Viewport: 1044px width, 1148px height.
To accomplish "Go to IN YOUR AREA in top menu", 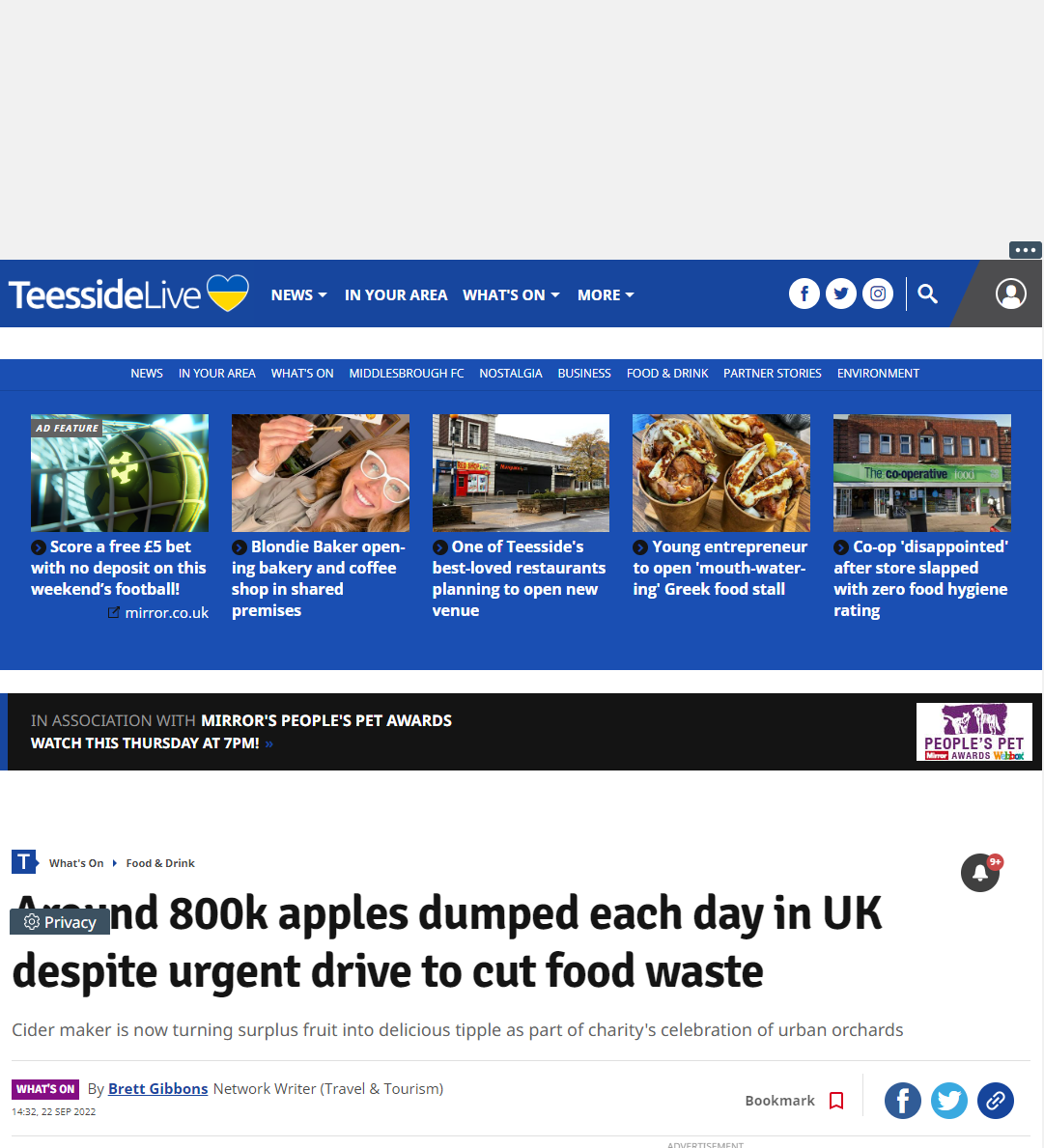I will click(396, 295).
